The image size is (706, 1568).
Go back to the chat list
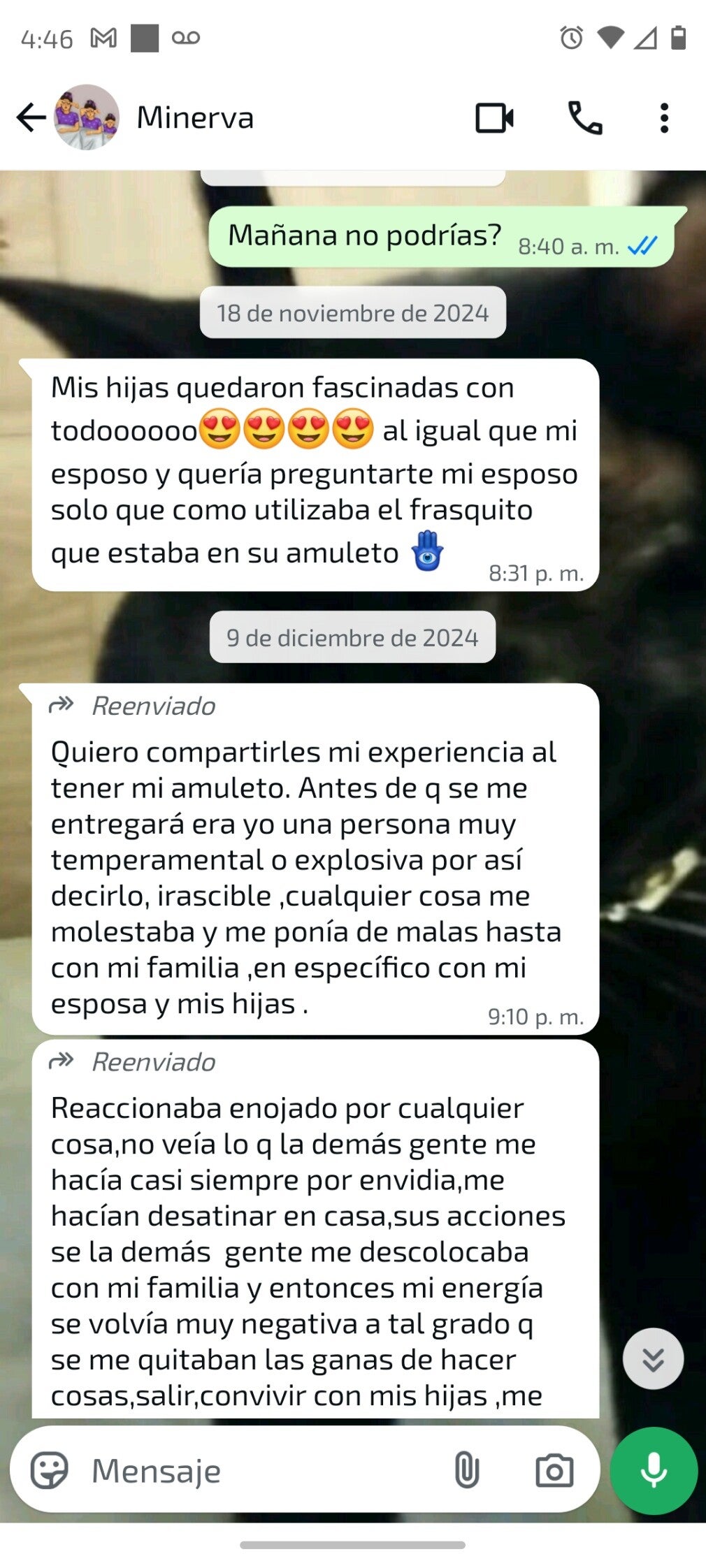[31, 117]
